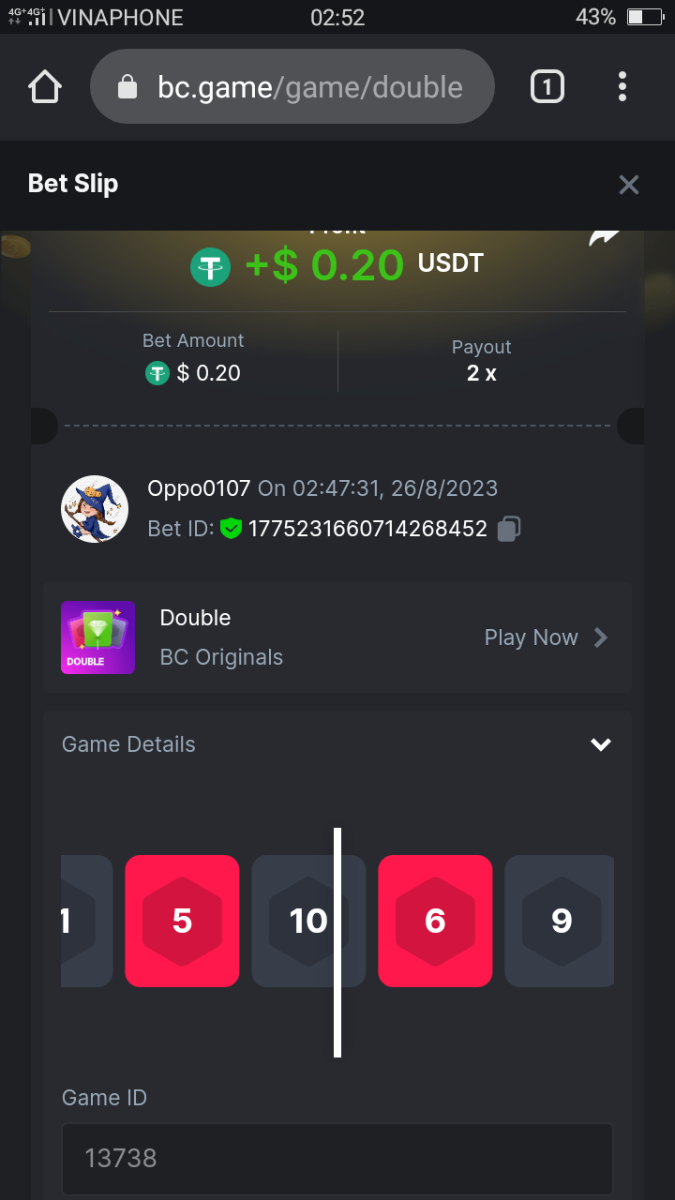Collapse the Game Details section
Screen dimensions: 675x1200
pos(600,744)
